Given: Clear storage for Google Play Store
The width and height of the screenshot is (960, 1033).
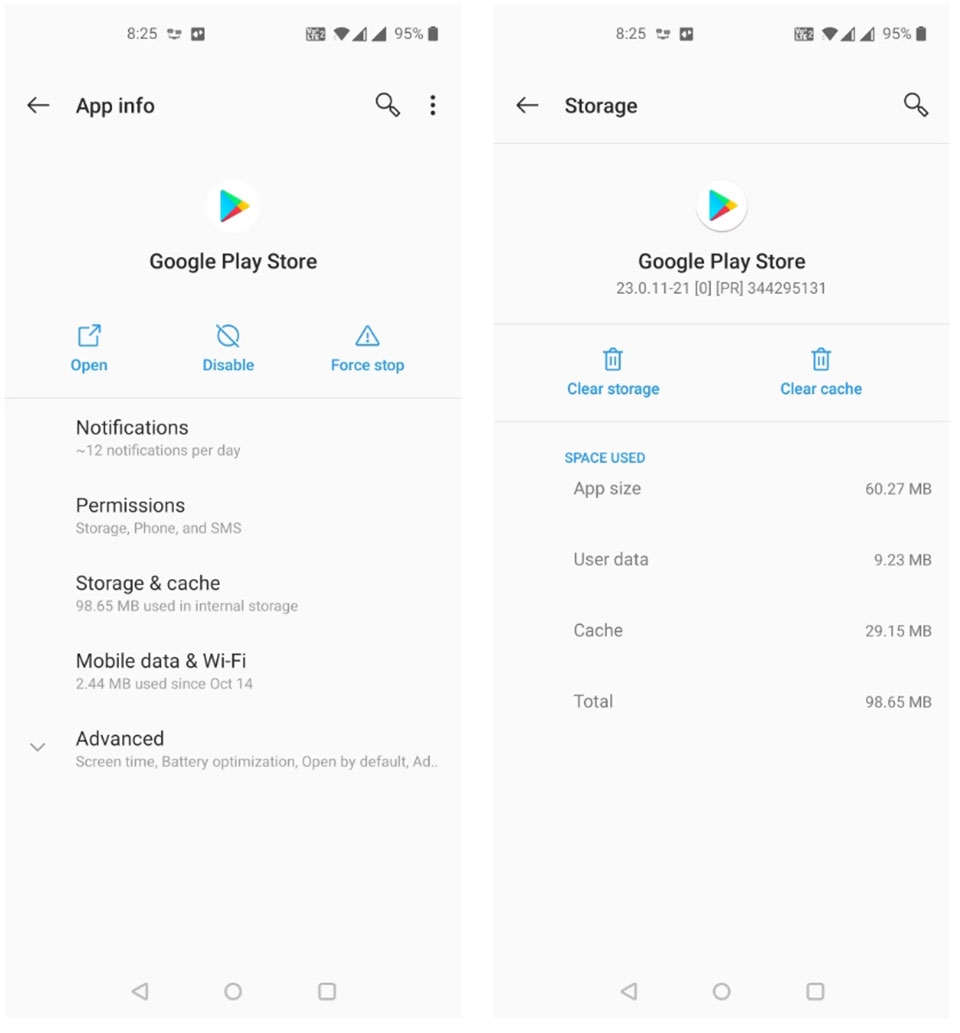Looking at the screenshot, I should click(613, 371).
